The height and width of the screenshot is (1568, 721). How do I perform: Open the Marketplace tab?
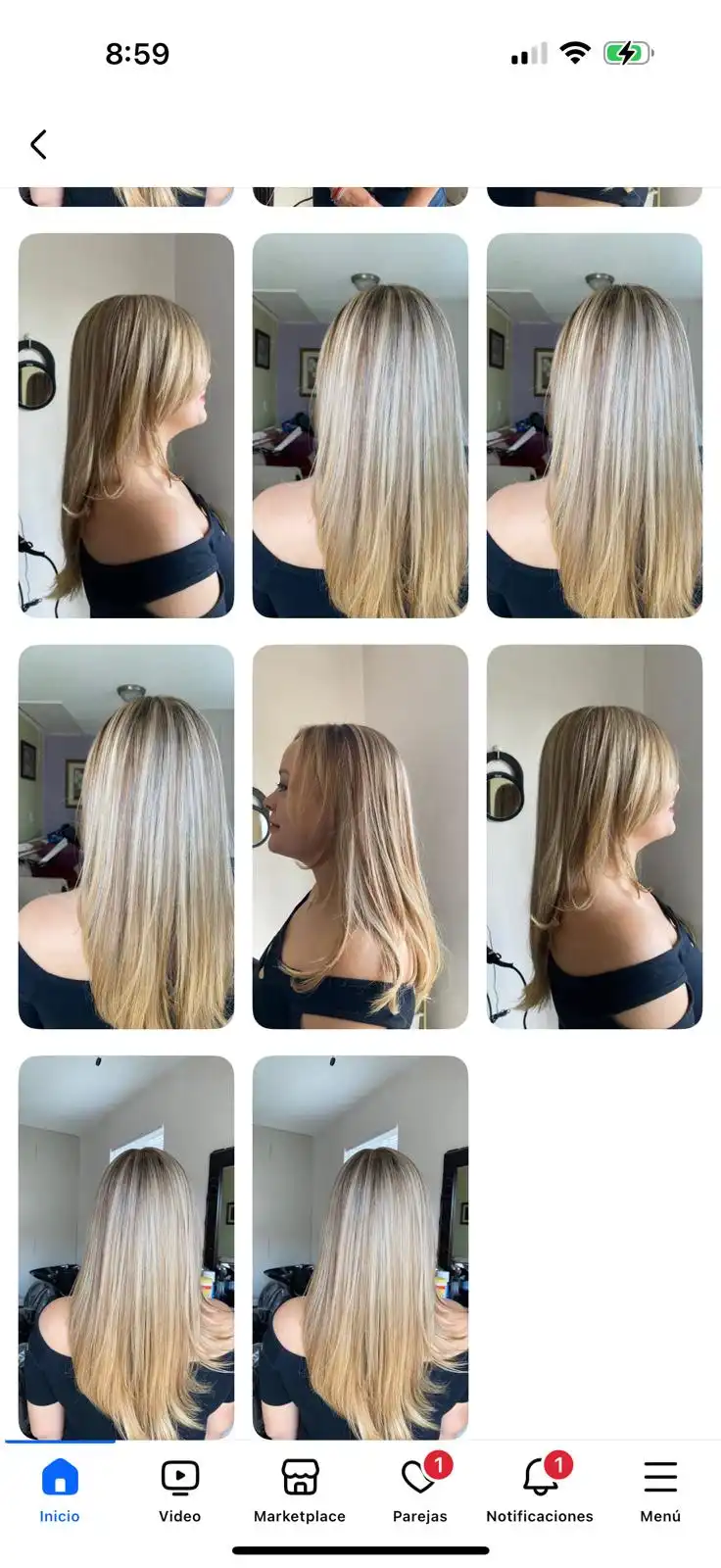point(300,1490)
